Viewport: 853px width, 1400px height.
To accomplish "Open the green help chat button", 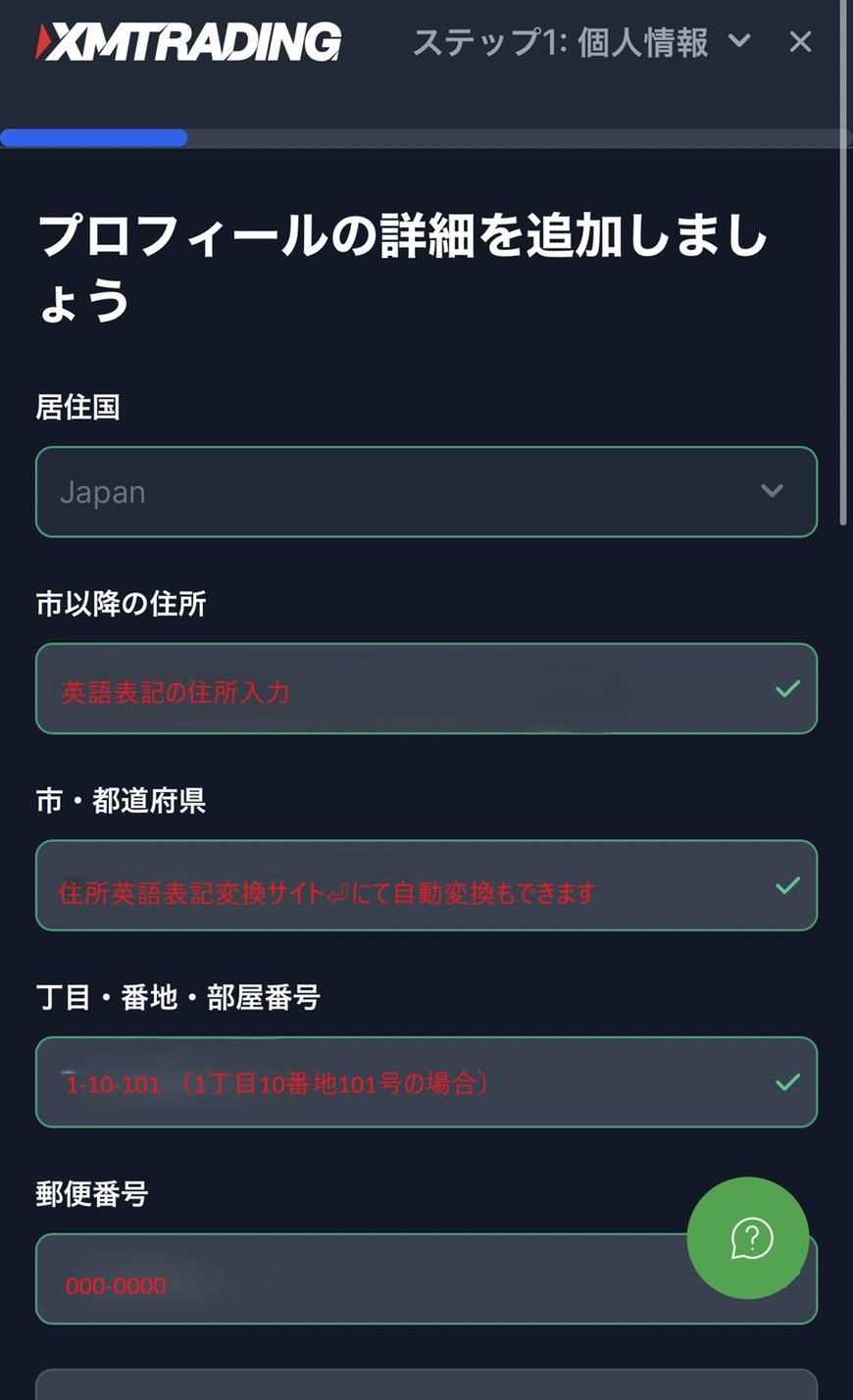I will (x=748, y=1237).
